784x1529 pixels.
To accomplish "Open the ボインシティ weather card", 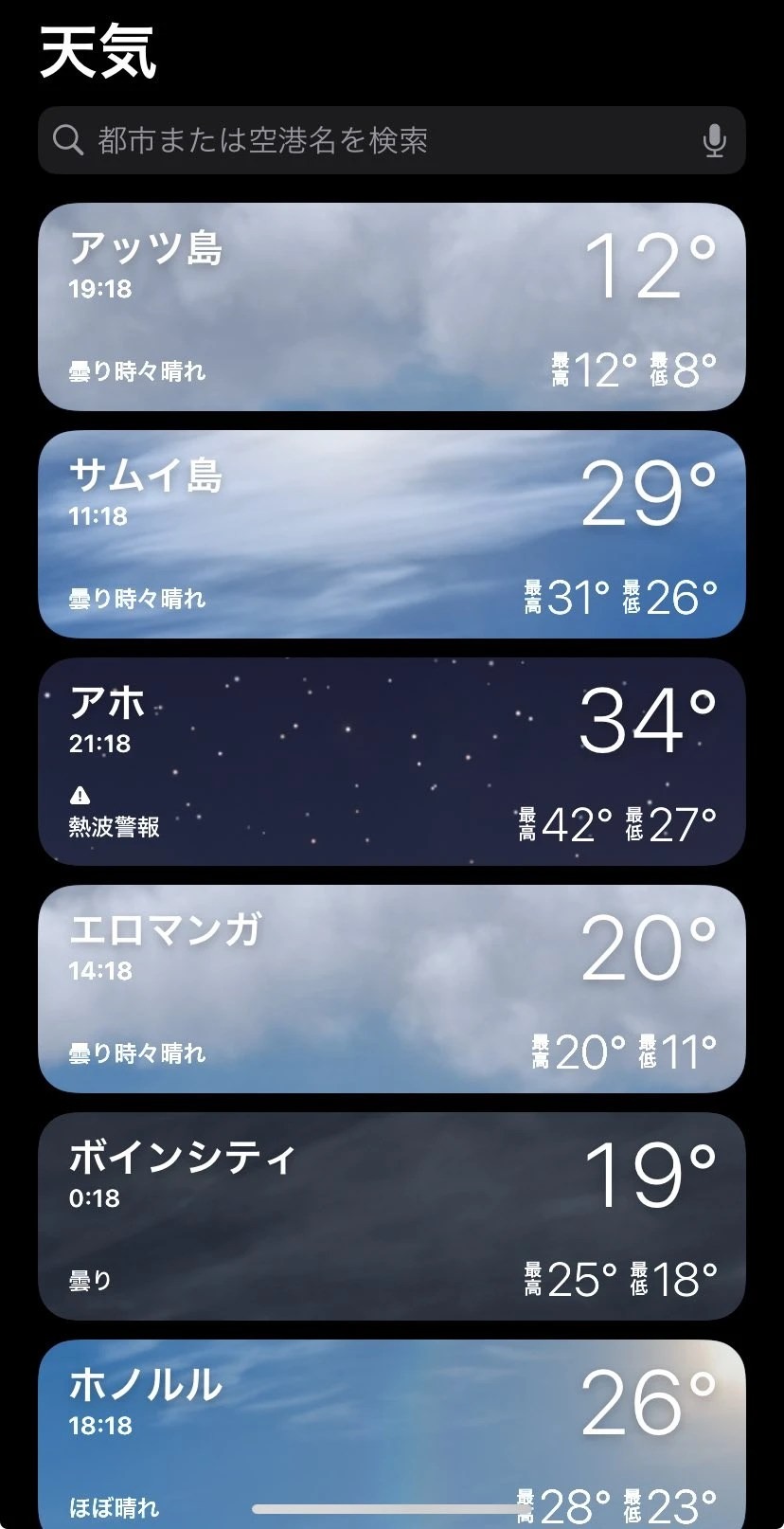I will tap(392, 1216).
